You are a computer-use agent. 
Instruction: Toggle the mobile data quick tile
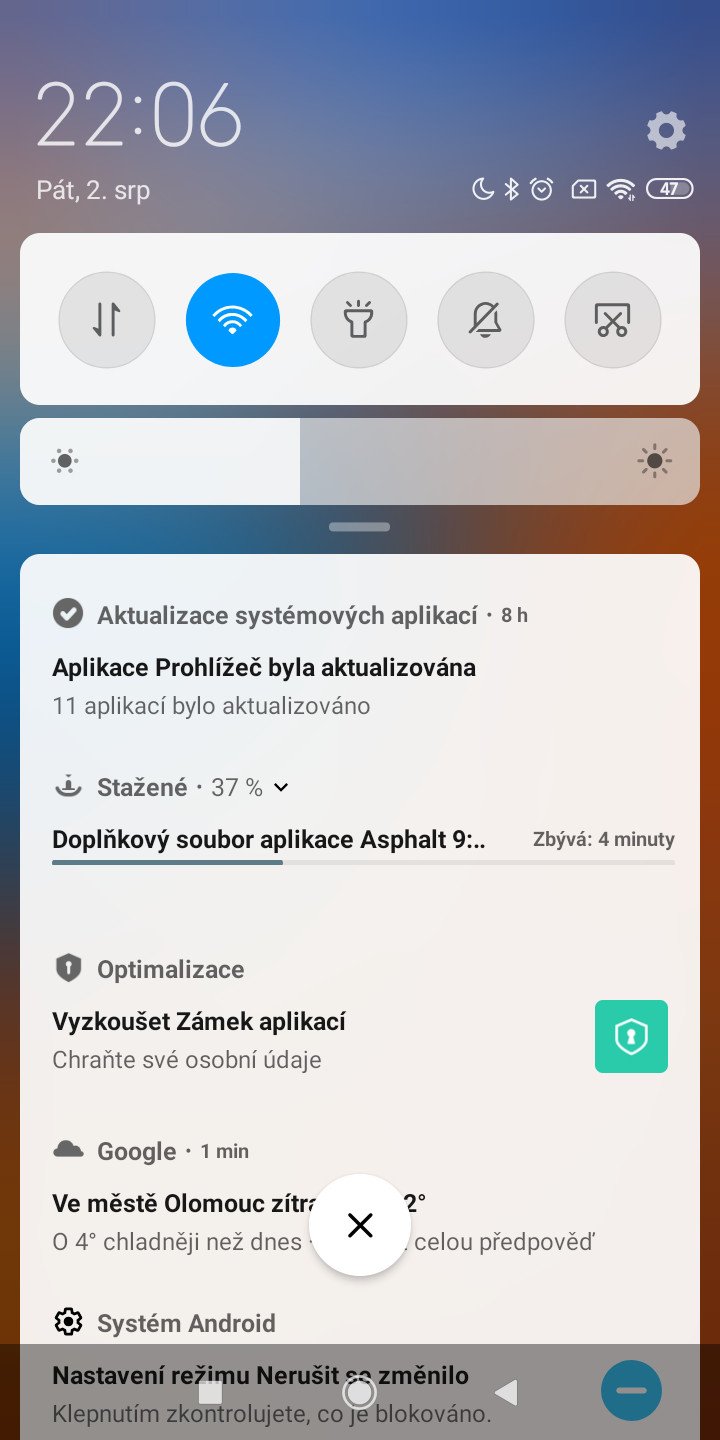[x=107, y=320]
